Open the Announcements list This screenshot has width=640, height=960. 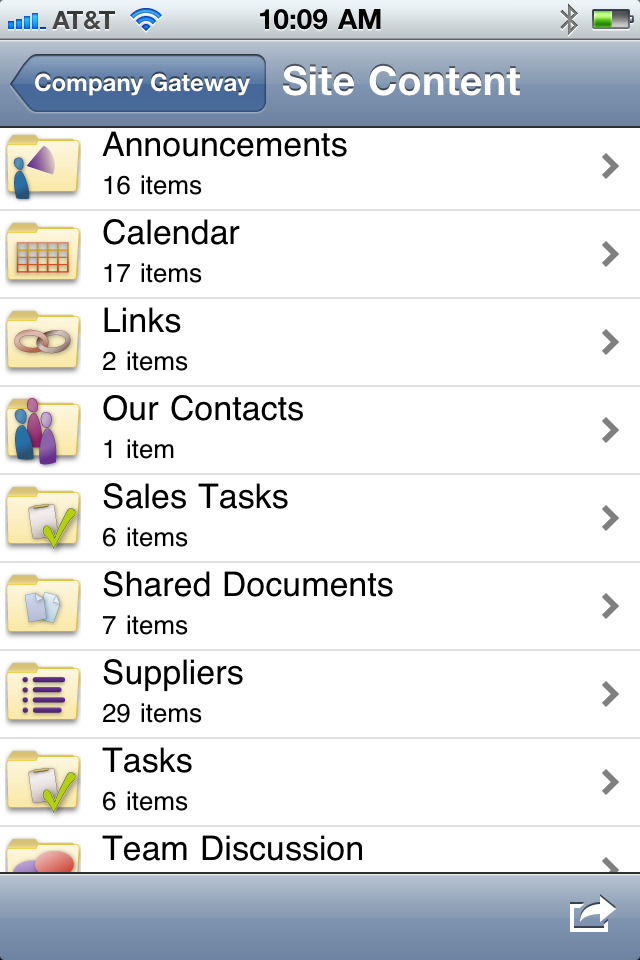click(320, 167)
